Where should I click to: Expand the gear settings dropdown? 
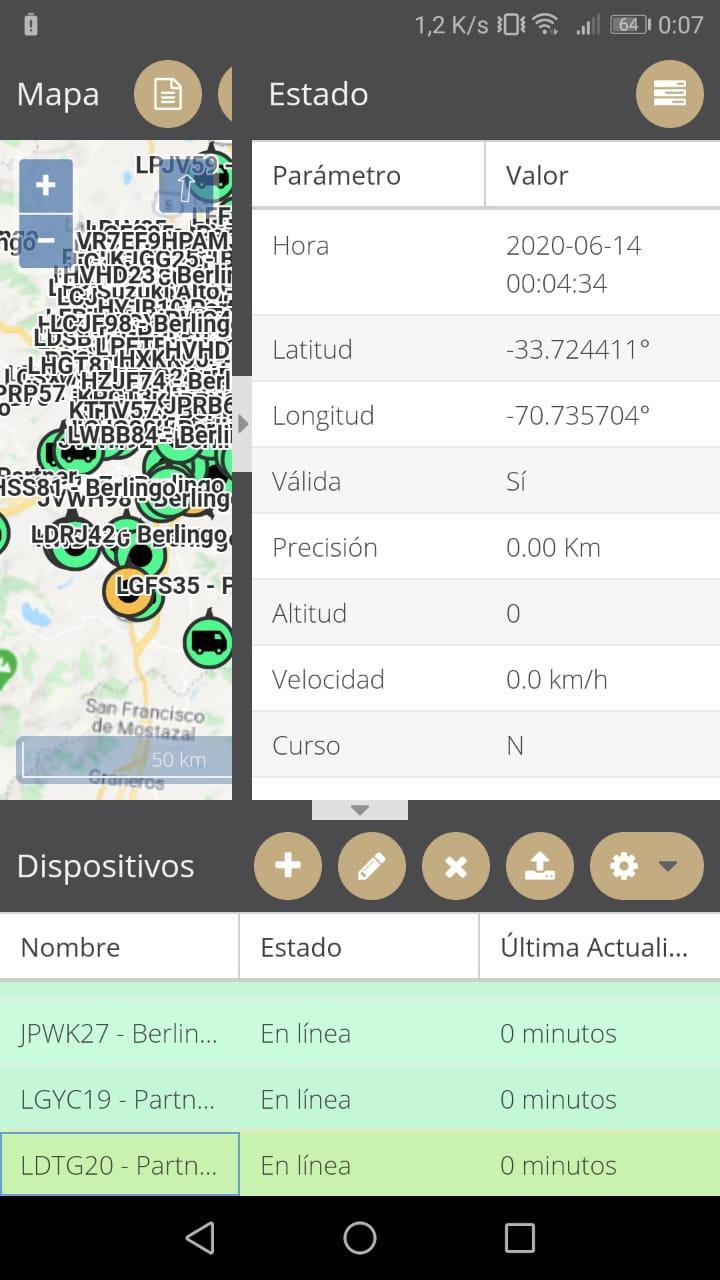pos(646,866)
